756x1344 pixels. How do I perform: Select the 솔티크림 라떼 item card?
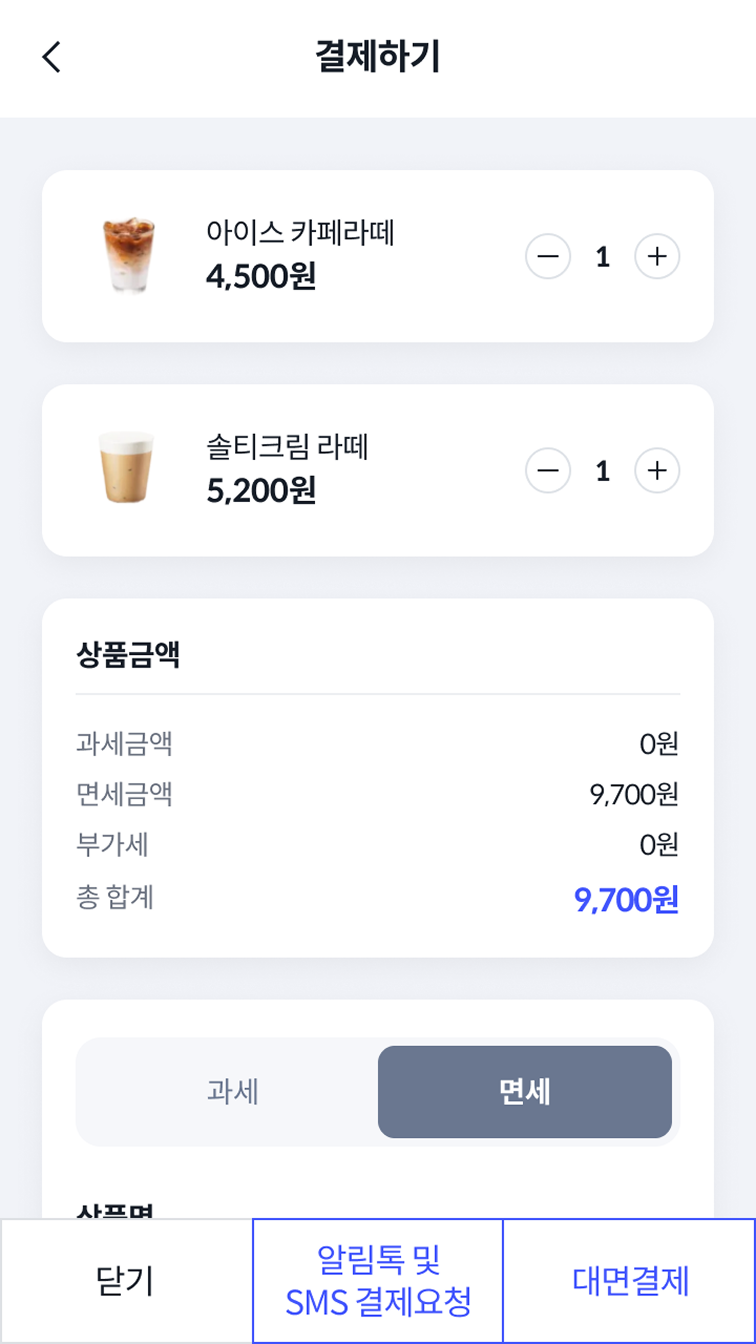378,470
